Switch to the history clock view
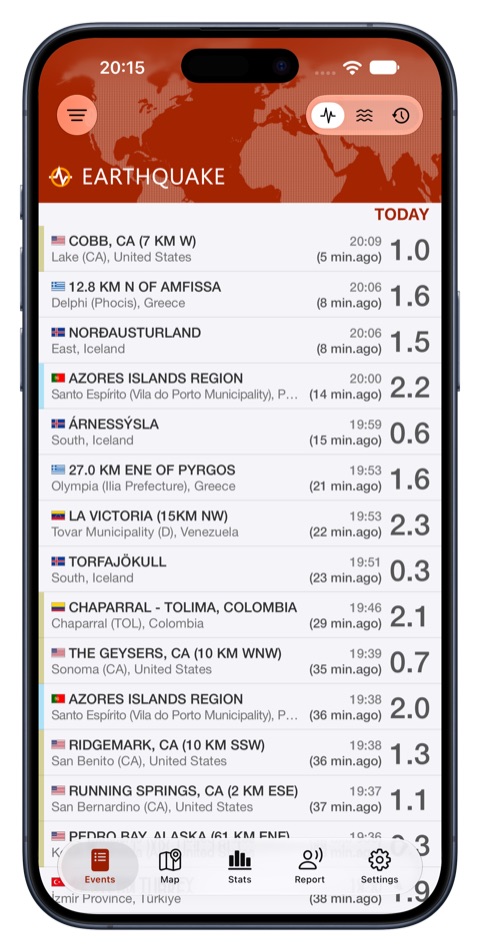Viewport: 480px width, 952px height. tap(401, 115)
